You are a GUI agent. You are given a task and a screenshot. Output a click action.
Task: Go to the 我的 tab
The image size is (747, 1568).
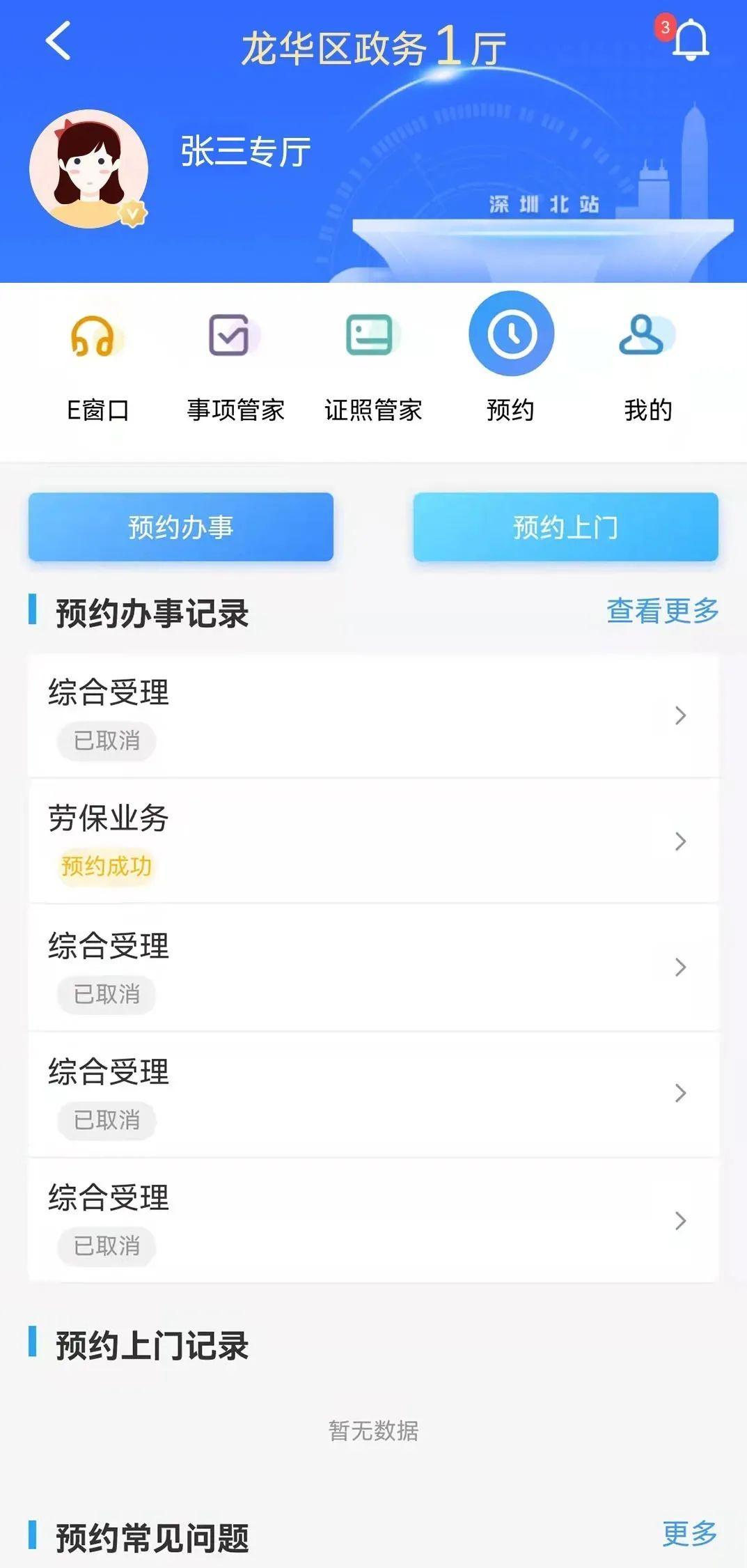click(x=647, y=365)
